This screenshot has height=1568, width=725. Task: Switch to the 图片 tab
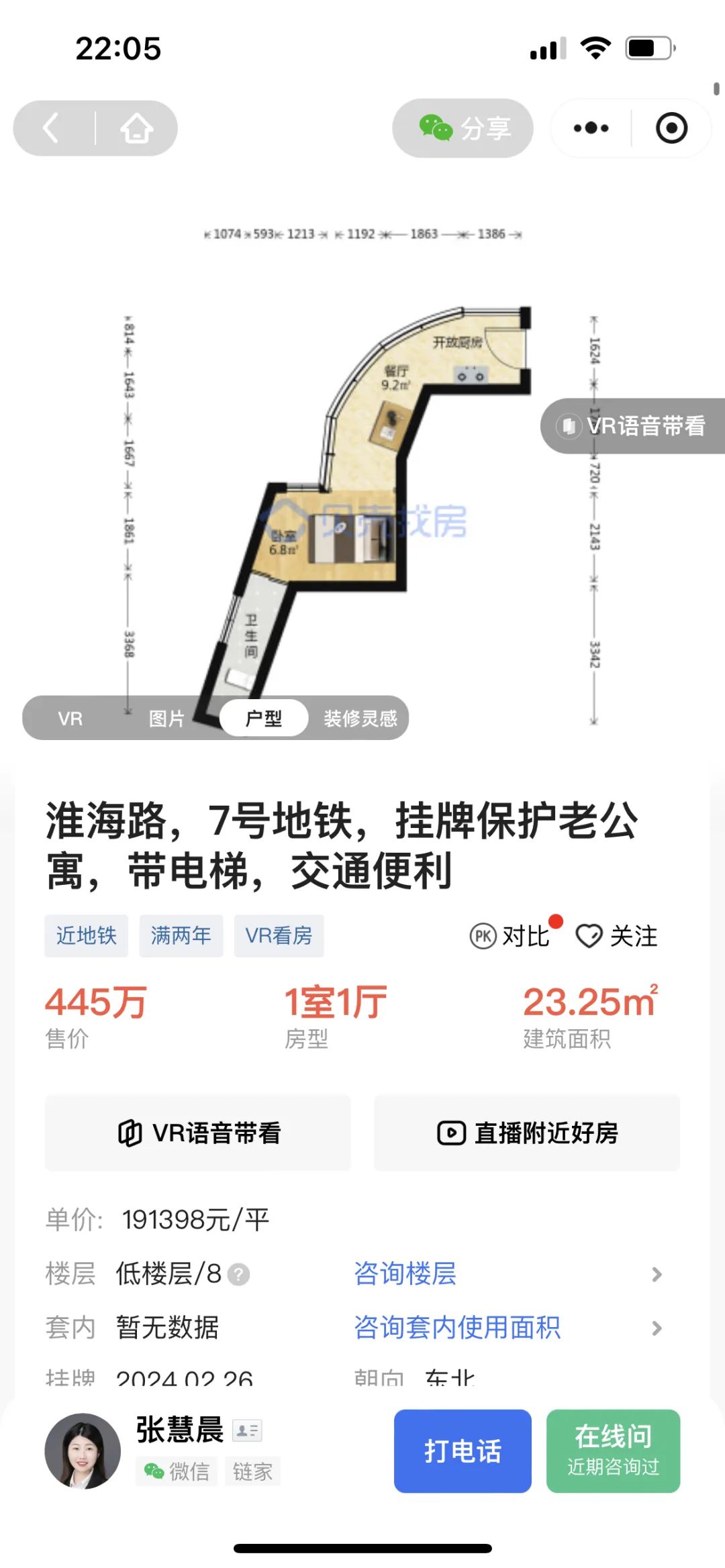coord(166,719)
